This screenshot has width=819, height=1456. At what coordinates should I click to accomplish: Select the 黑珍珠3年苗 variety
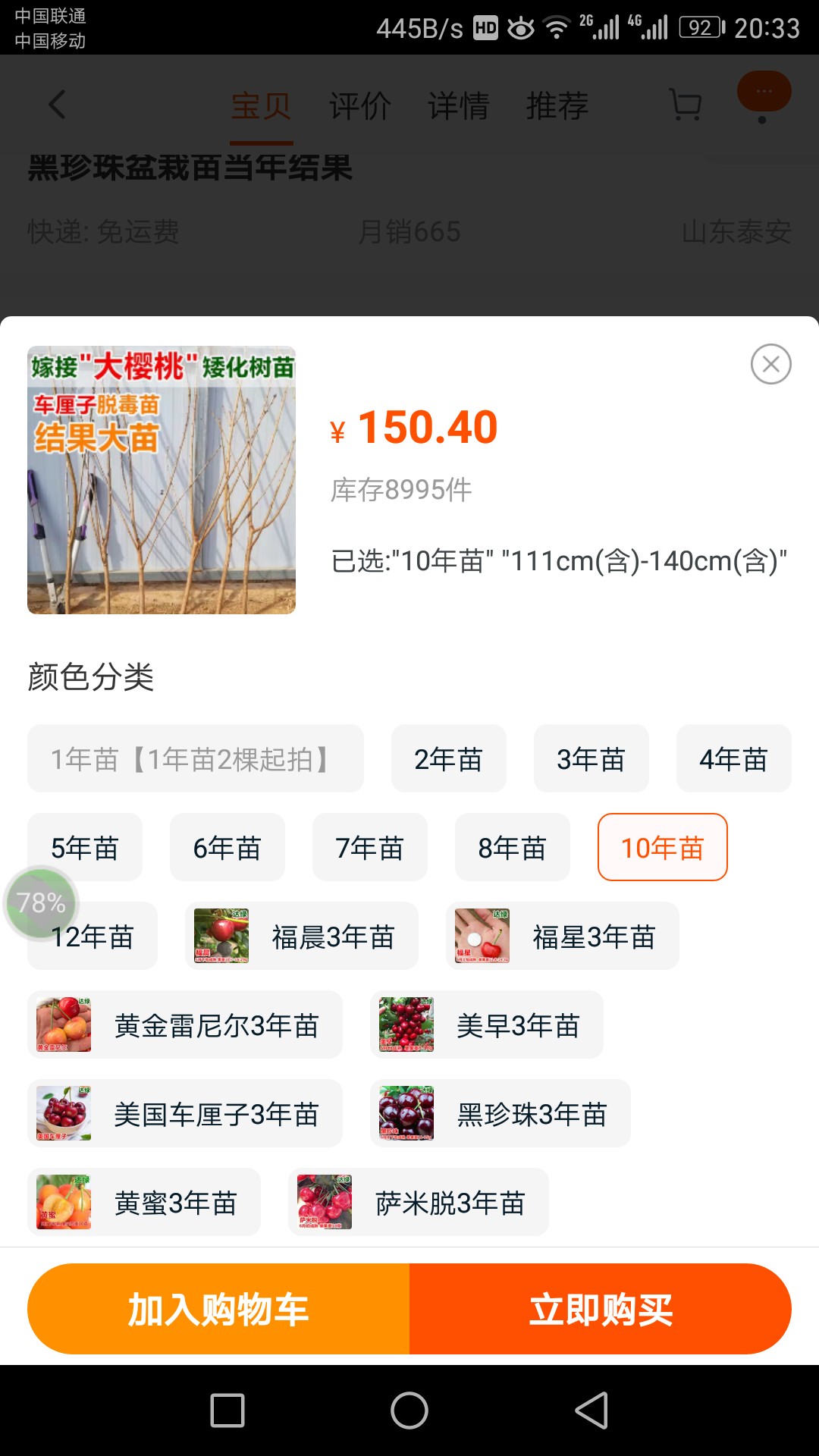click(x=500, y=1113)
